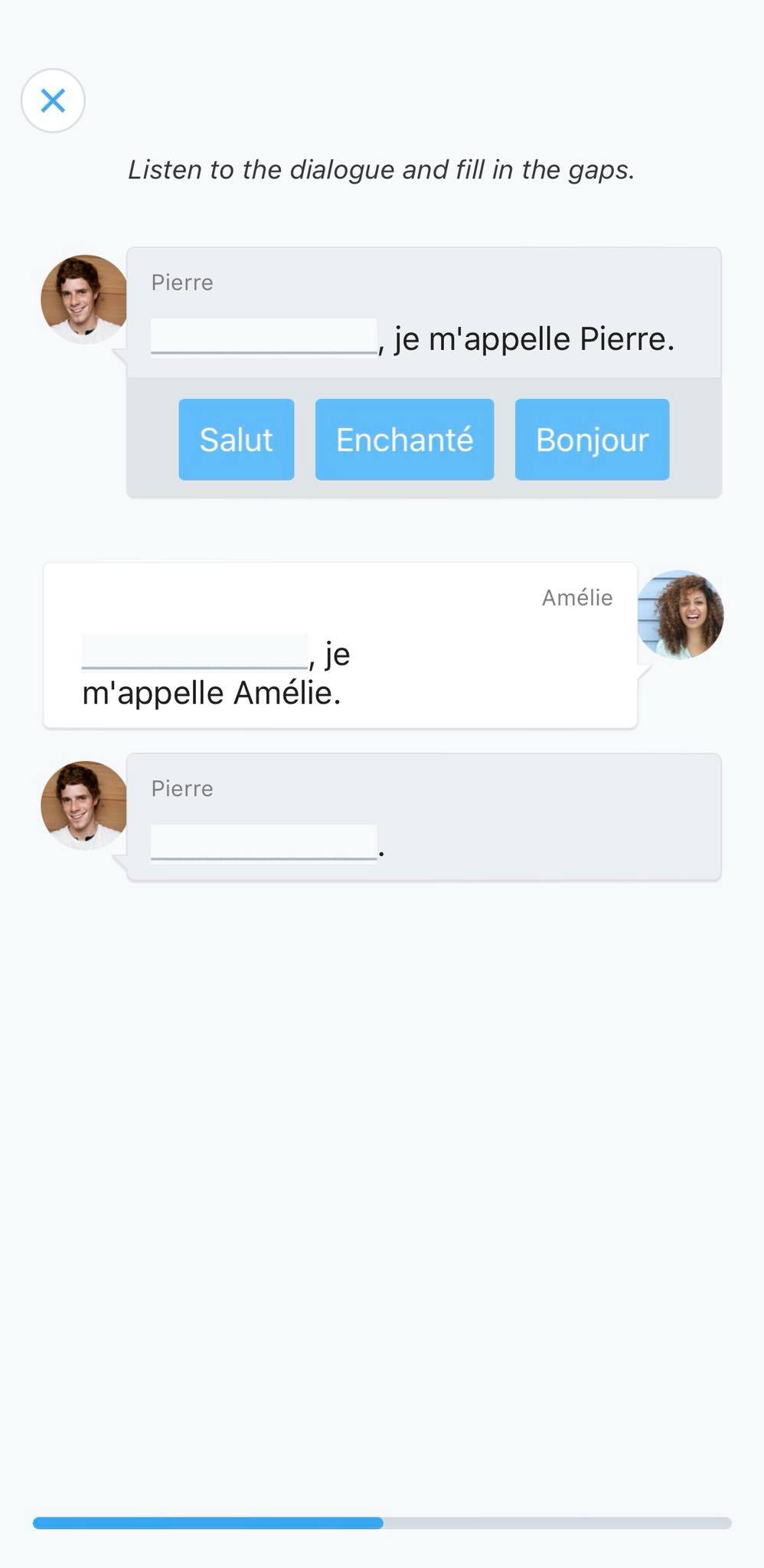Pick Bonjour to fill the gap
This screenshot has height=1568, width=764.
point(592,439)
